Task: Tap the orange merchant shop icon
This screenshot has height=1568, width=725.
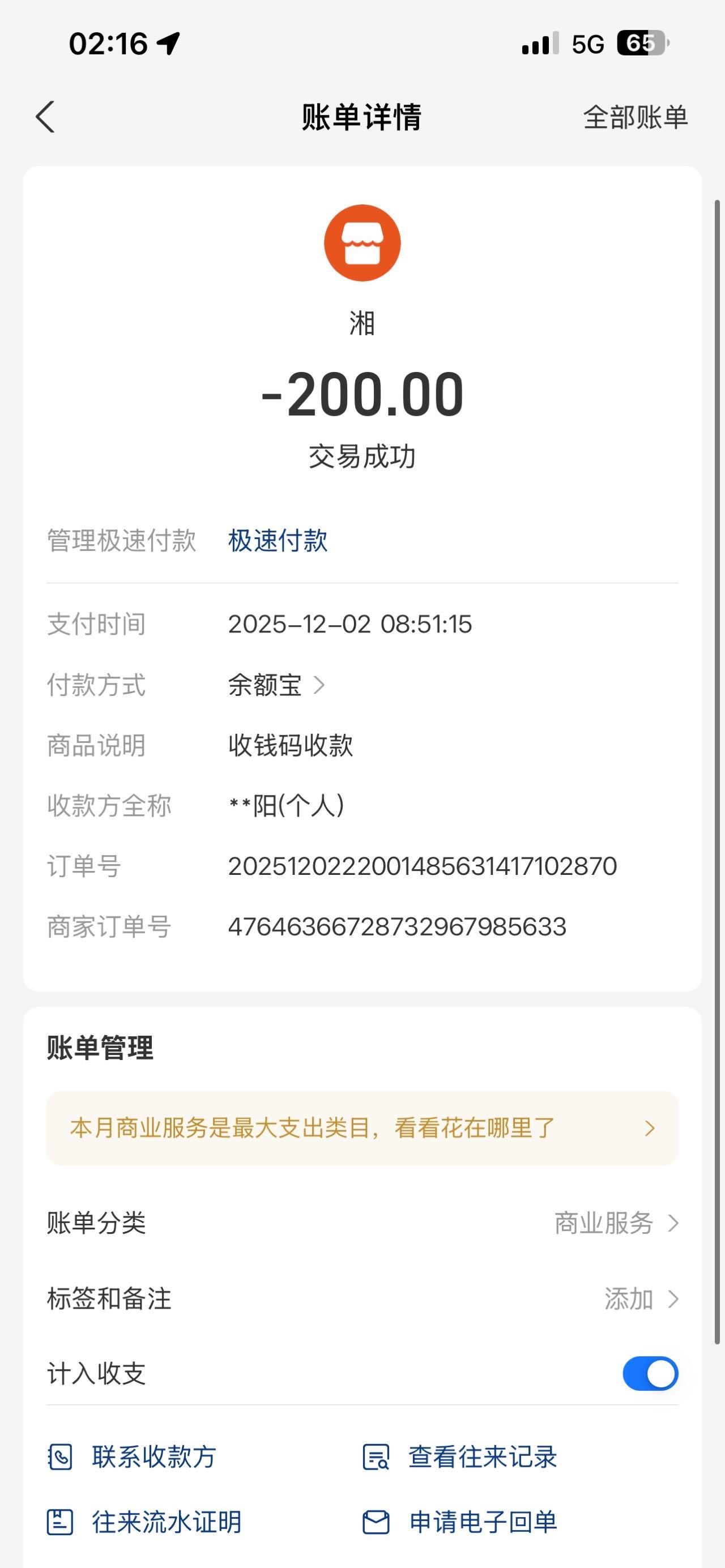Action: tap(362, 243)
